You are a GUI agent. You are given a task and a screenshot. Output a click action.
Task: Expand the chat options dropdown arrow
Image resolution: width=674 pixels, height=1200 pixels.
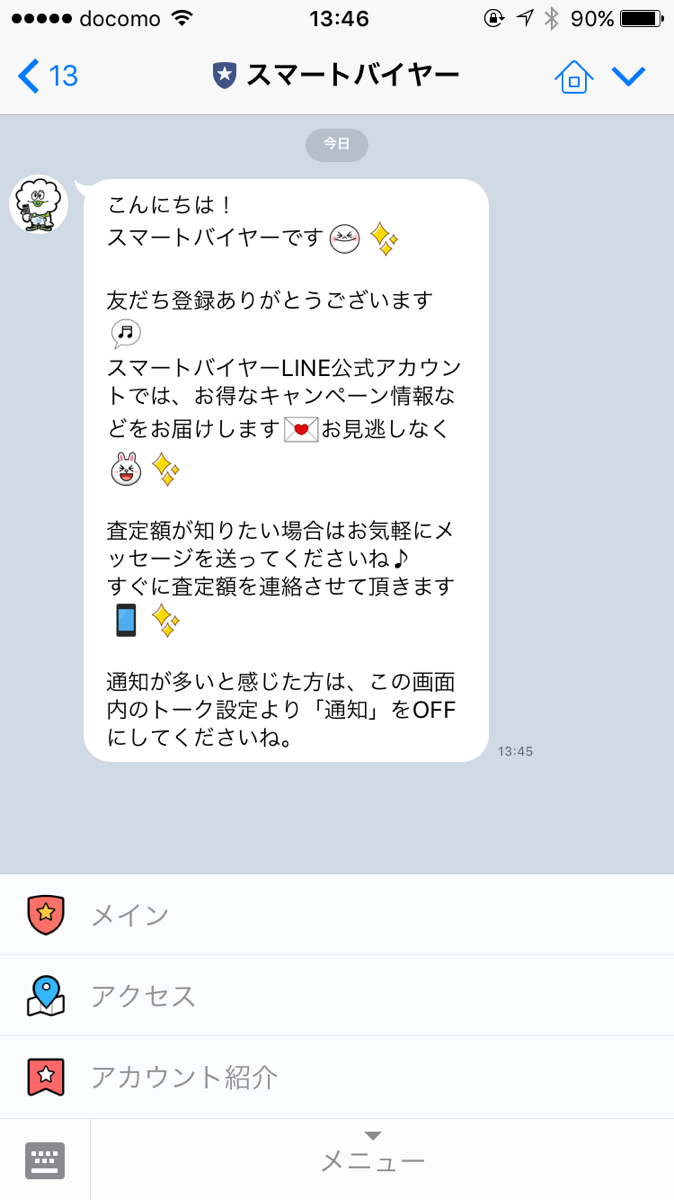629,76
